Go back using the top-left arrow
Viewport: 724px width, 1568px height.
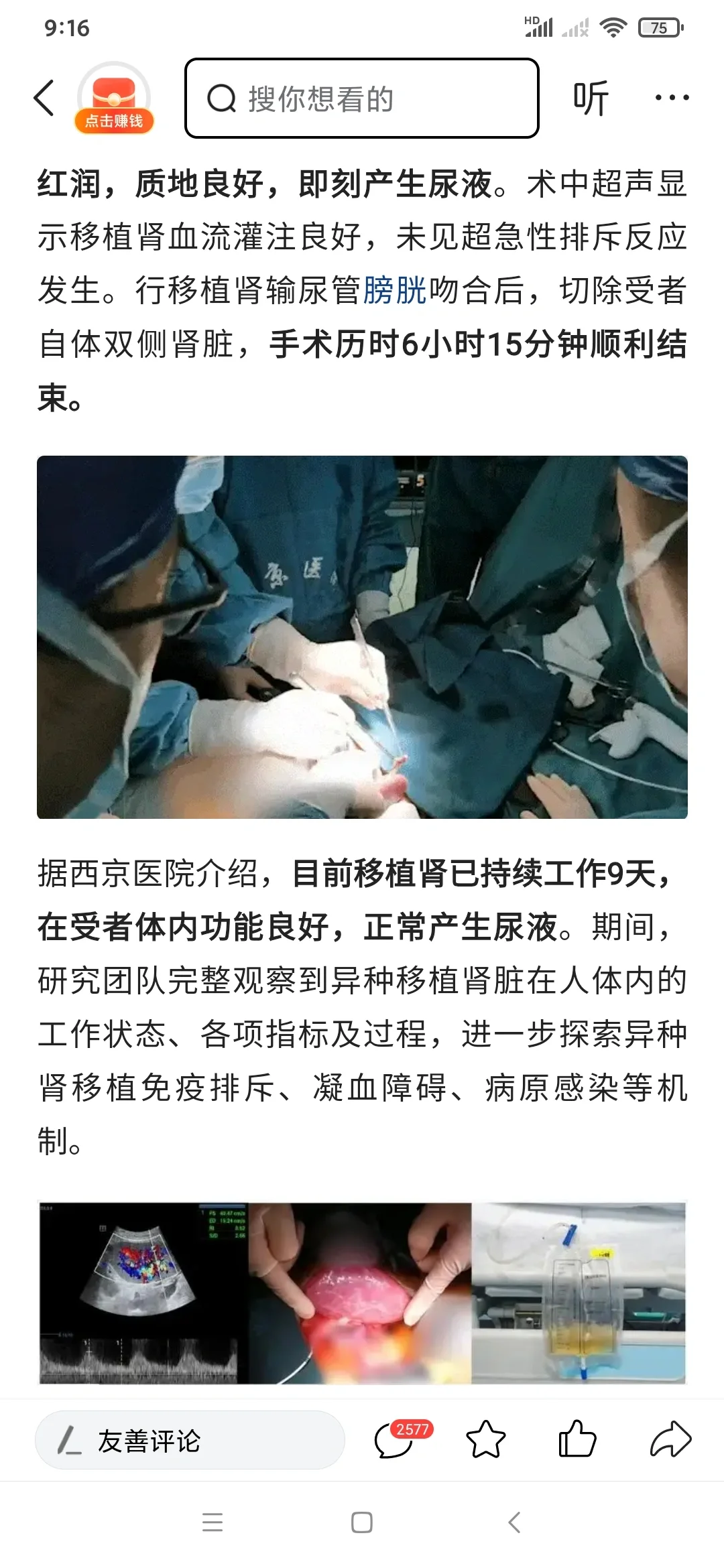pyautogui.click(x=44, y=99)
